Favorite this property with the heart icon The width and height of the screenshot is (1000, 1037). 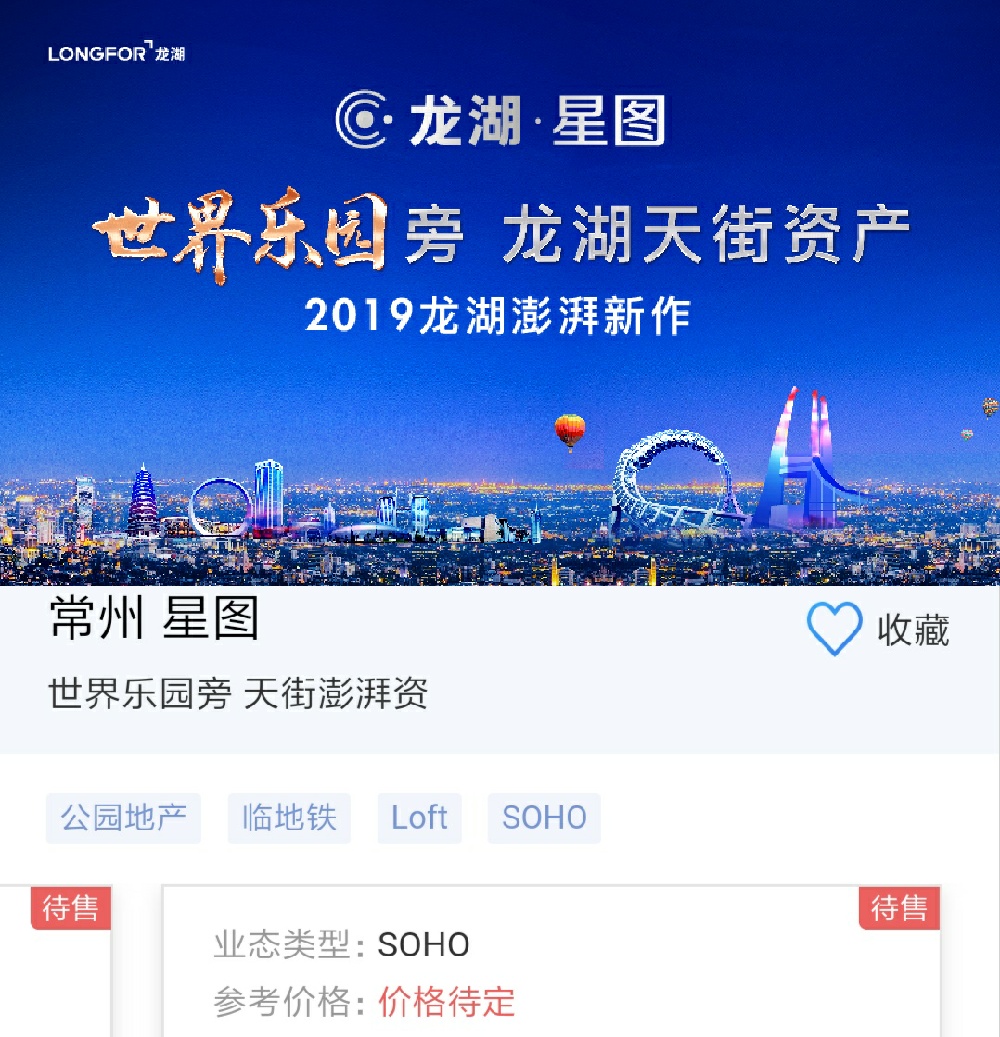[x=834, y=630]
